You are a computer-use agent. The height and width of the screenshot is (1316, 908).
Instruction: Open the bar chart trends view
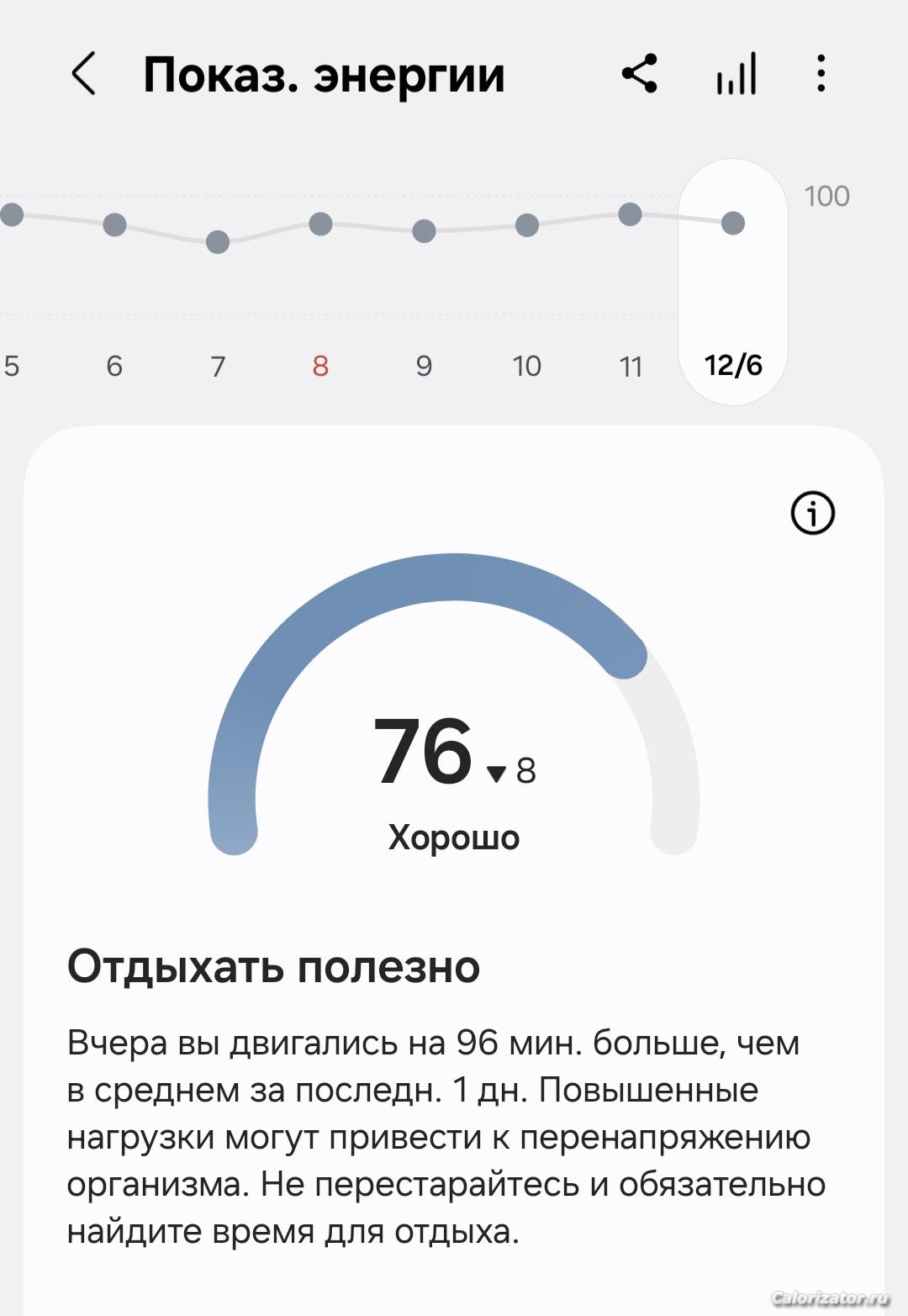(736, 74)
